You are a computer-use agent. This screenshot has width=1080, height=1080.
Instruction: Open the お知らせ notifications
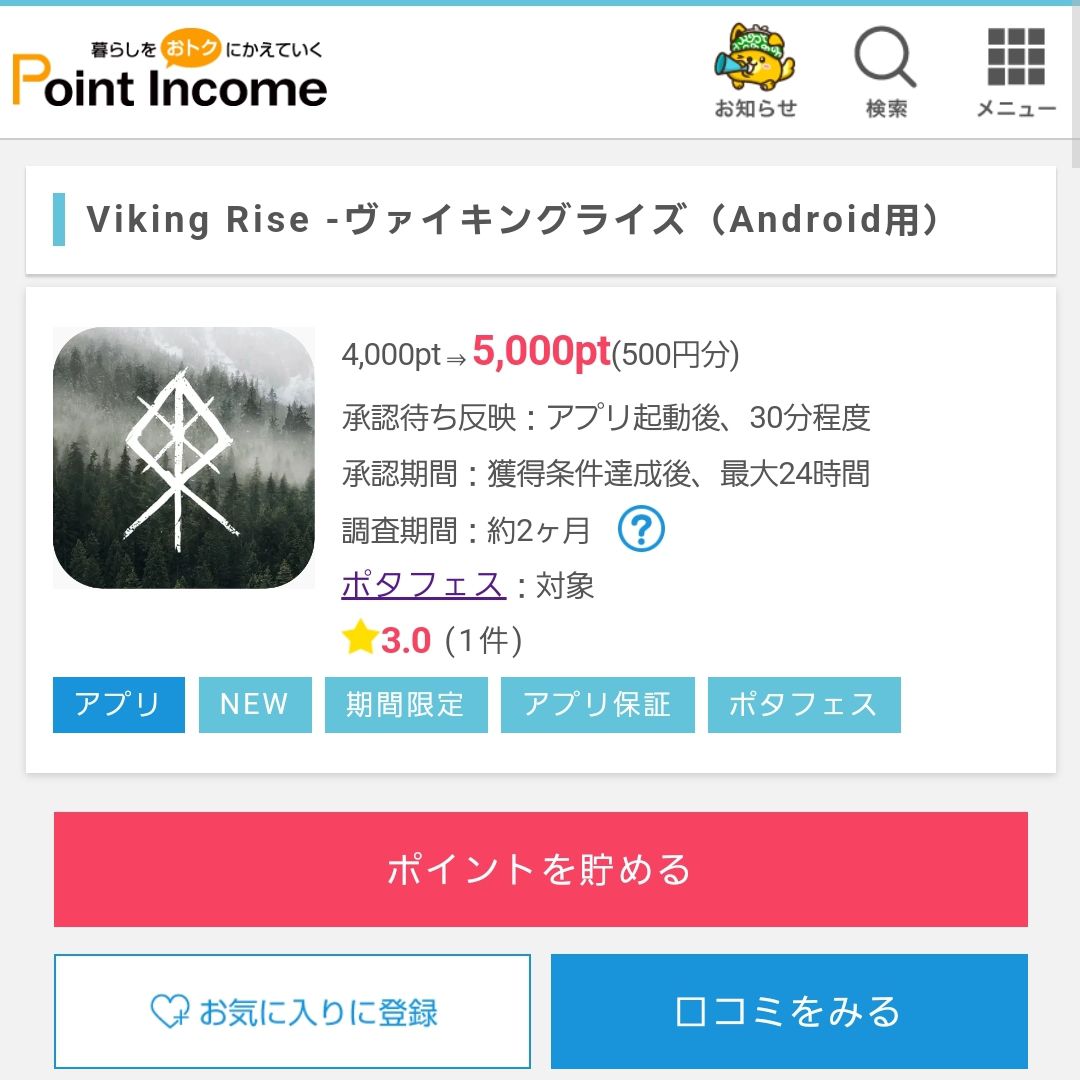(755, 71)
